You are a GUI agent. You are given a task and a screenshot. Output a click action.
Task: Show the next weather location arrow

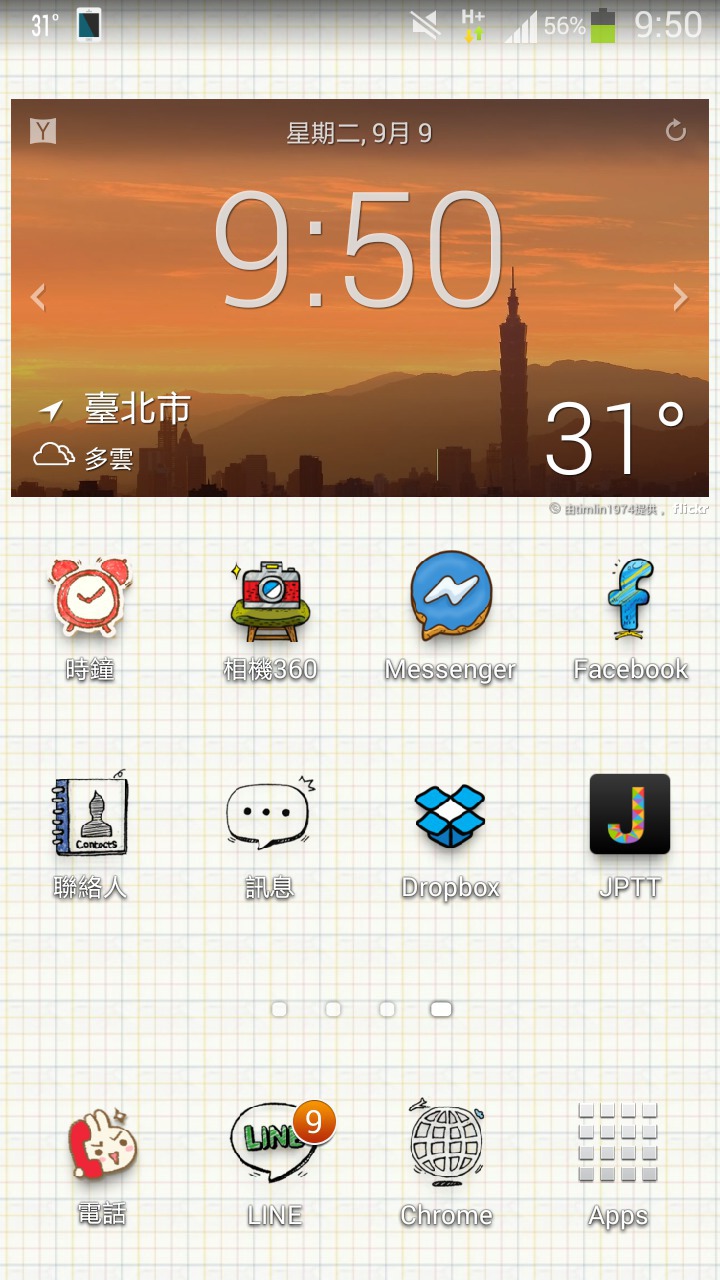point(681,297)
